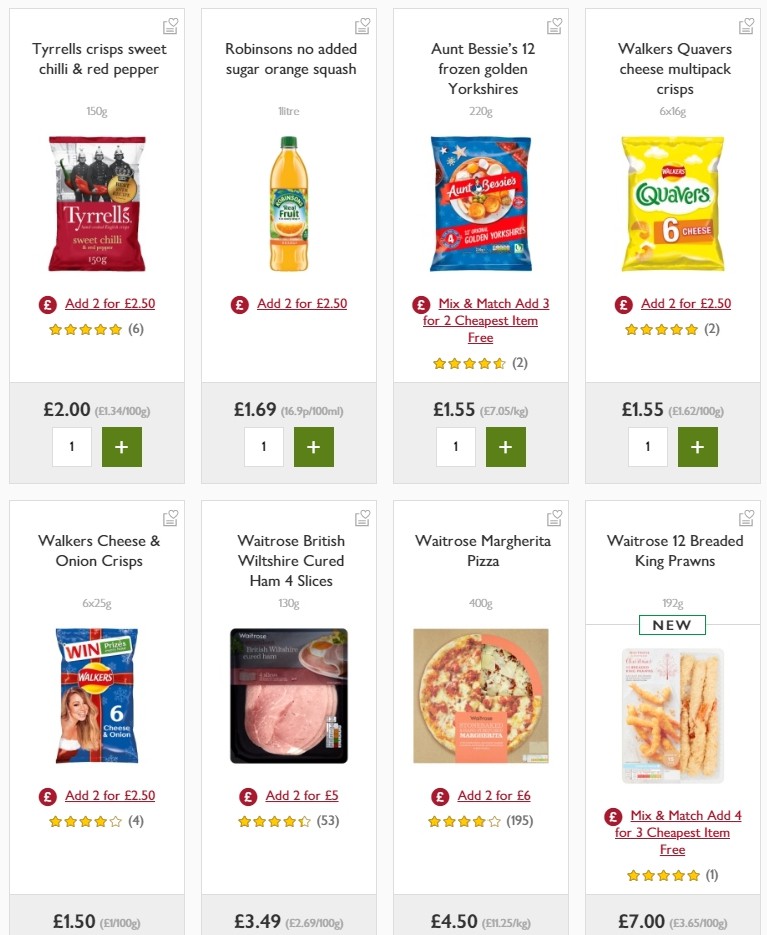The height and width of the screenshot is (935, 767).
Task: Select the quantity field for Aunt Bessie's Yorkshires
Action: tap(456, 446)
